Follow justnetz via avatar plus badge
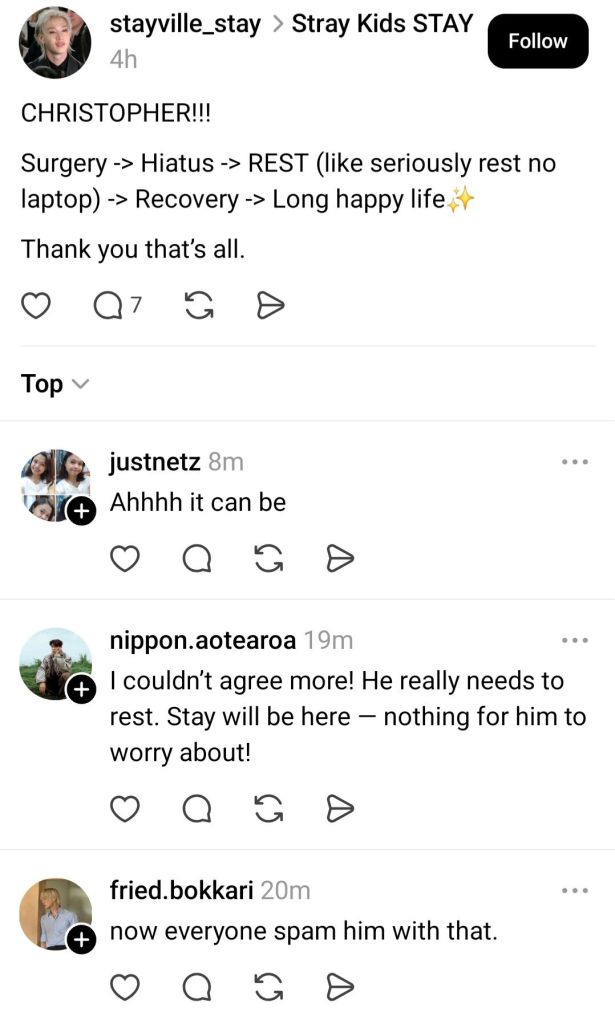The image size is (615, 1024). [81, 511]
